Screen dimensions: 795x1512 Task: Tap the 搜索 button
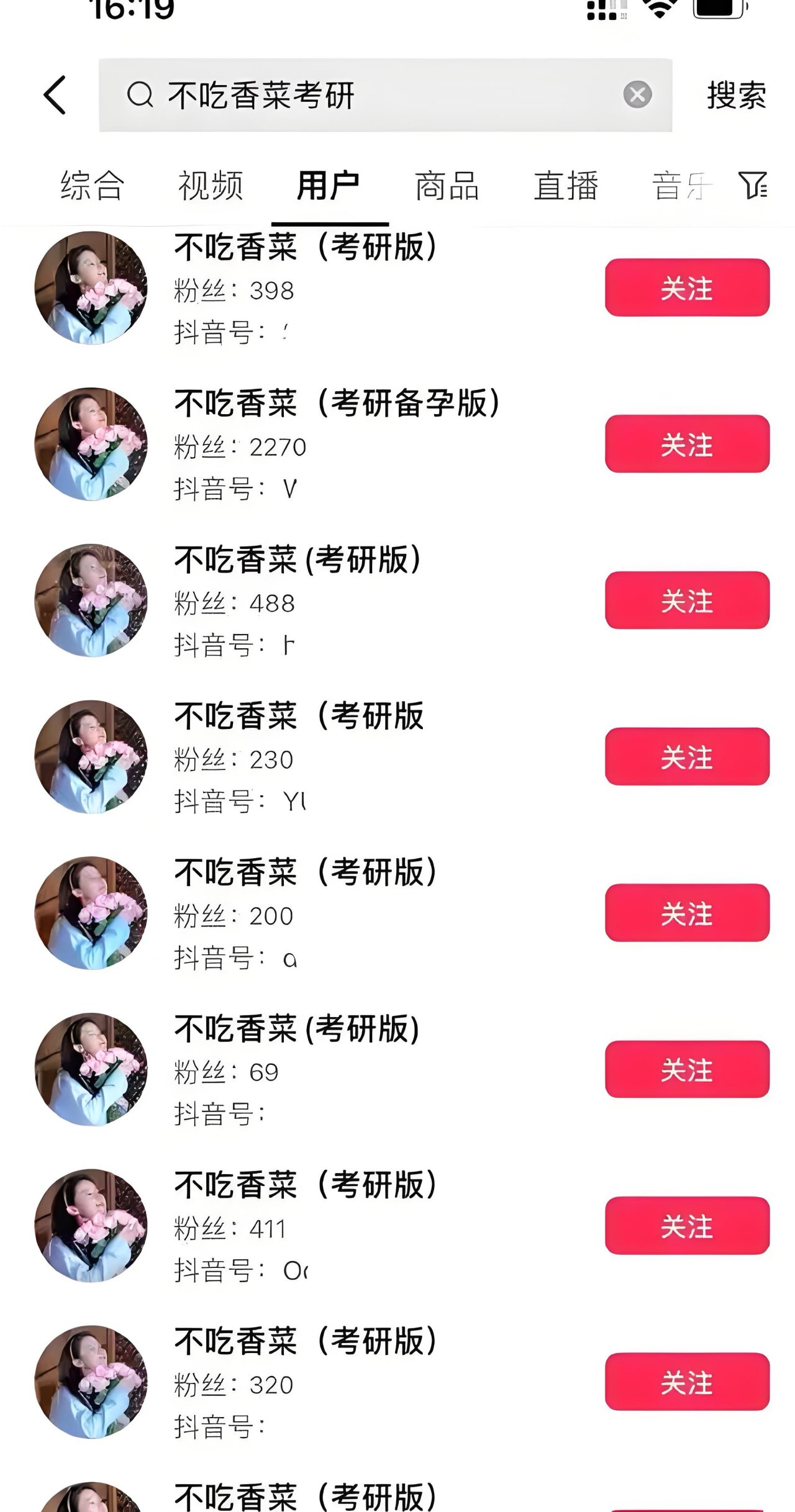736,95
